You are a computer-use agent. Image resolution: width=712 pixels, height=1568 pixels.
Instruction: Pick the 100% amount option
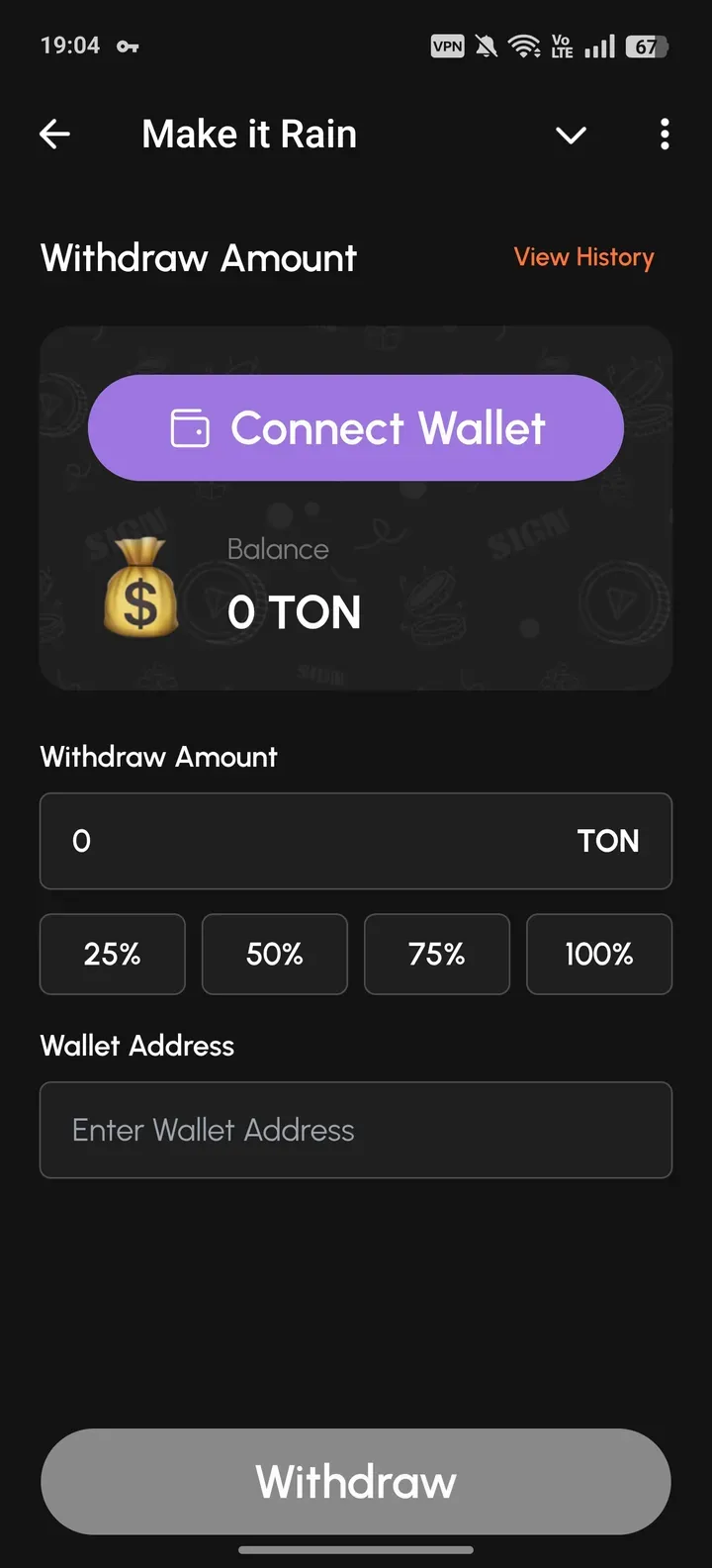coord(599,955)
